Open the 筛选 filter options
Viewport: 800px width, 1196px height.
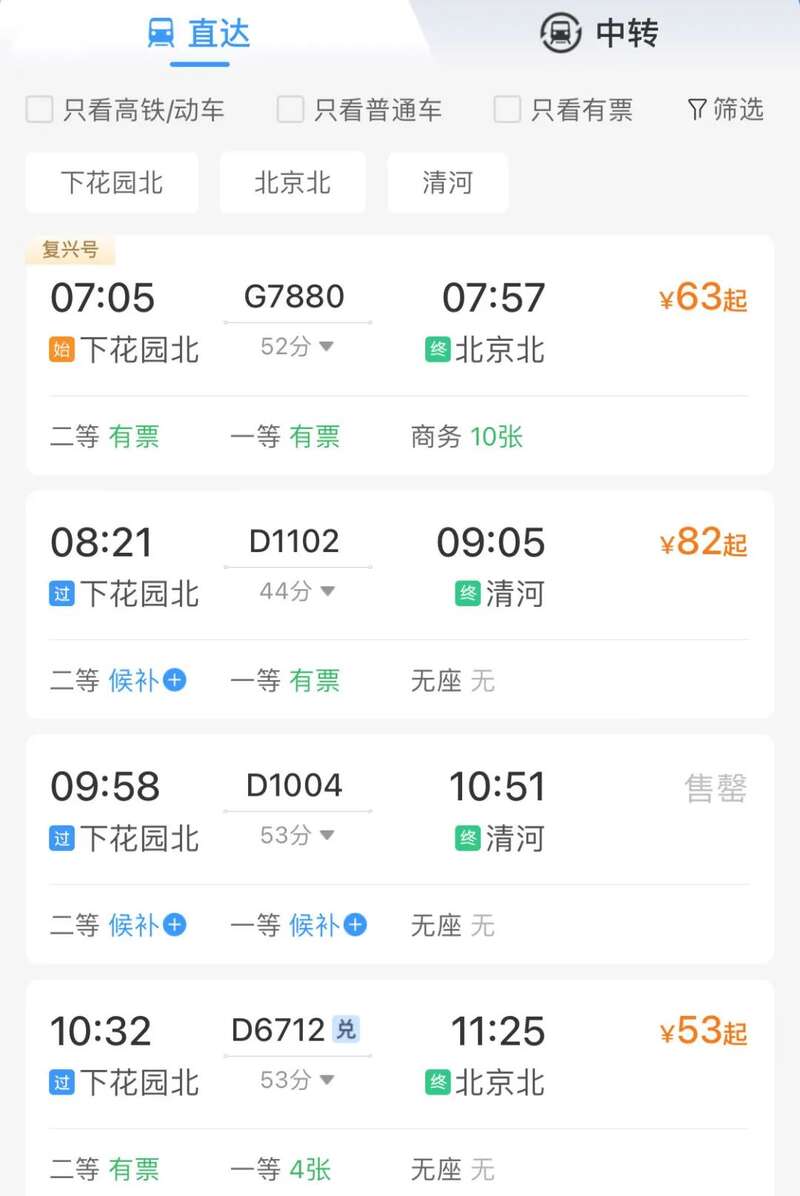pos(726,110)
